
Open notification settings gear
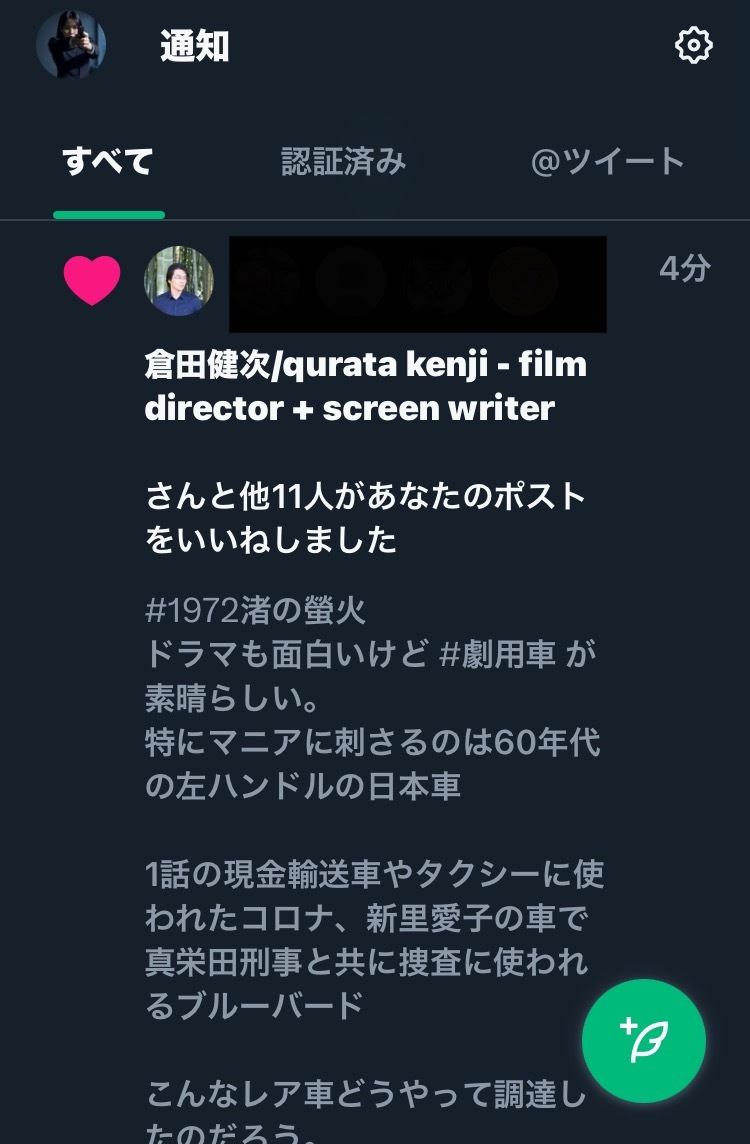point(693,46)
